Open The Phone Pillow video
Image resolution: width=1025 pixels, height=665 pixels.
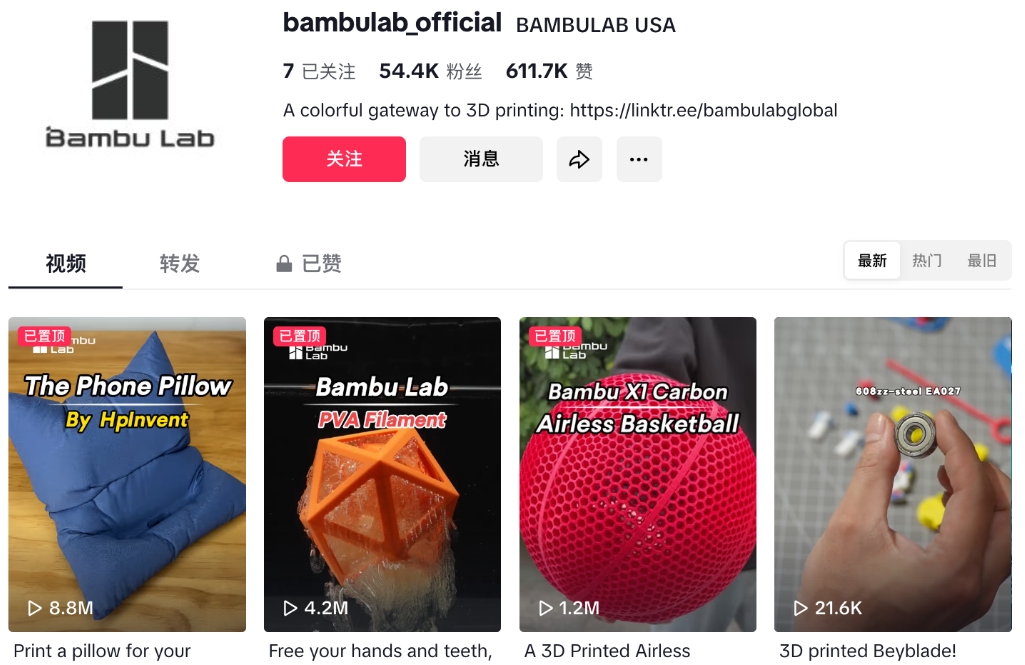pos(127,475)
